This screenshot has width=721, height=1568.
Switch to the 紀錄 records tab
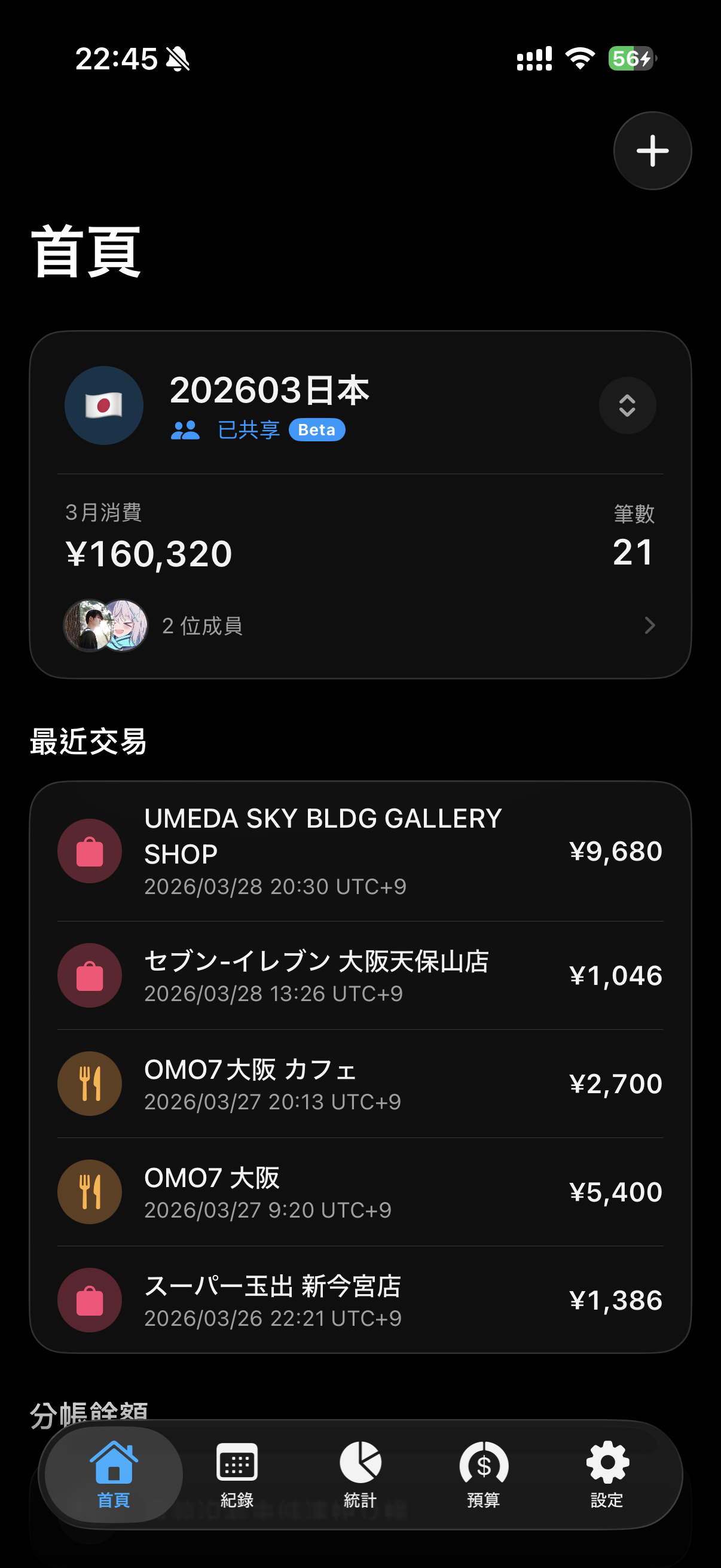[237, 1473]
